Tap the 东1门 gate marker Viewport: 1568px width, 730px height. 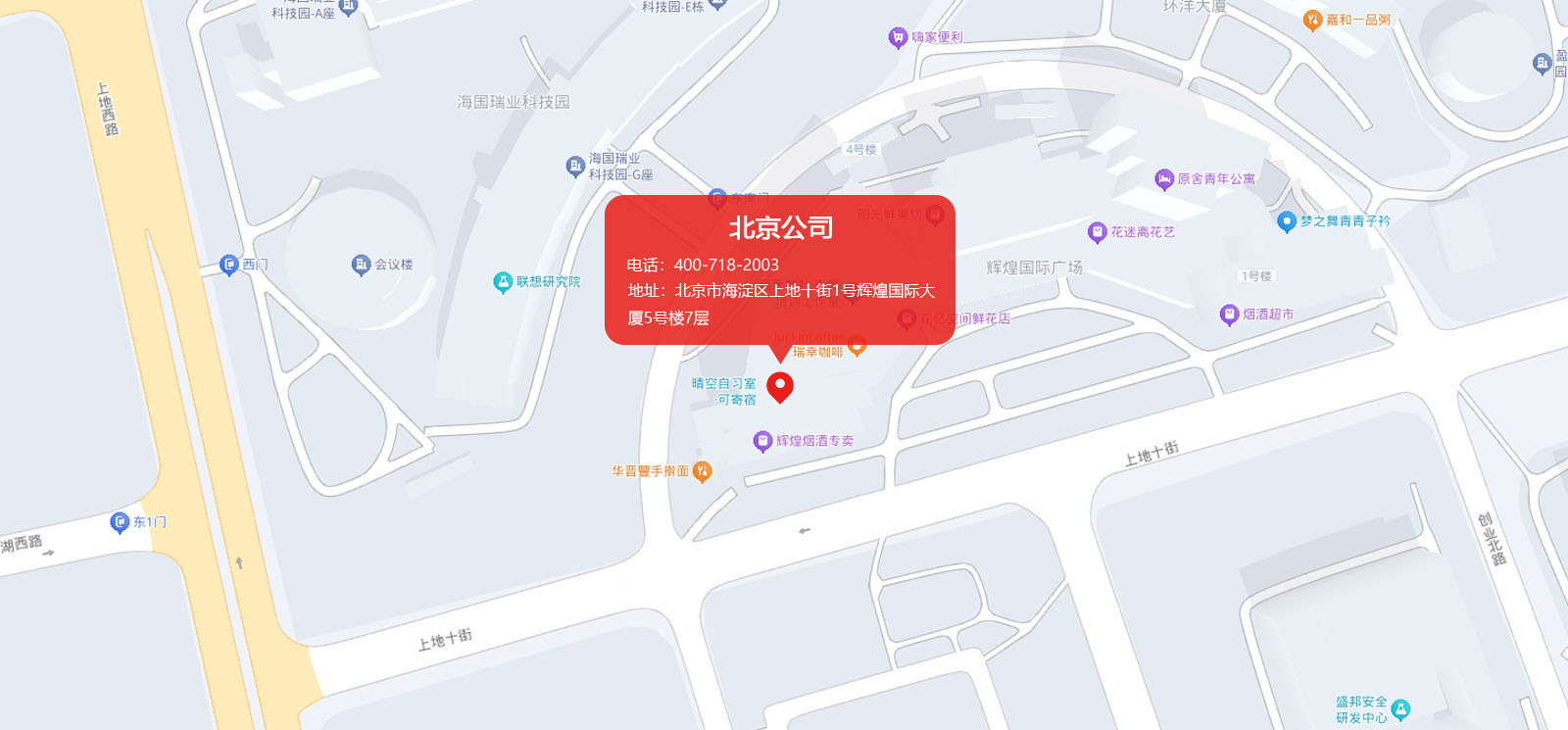(x=120, y=522)
